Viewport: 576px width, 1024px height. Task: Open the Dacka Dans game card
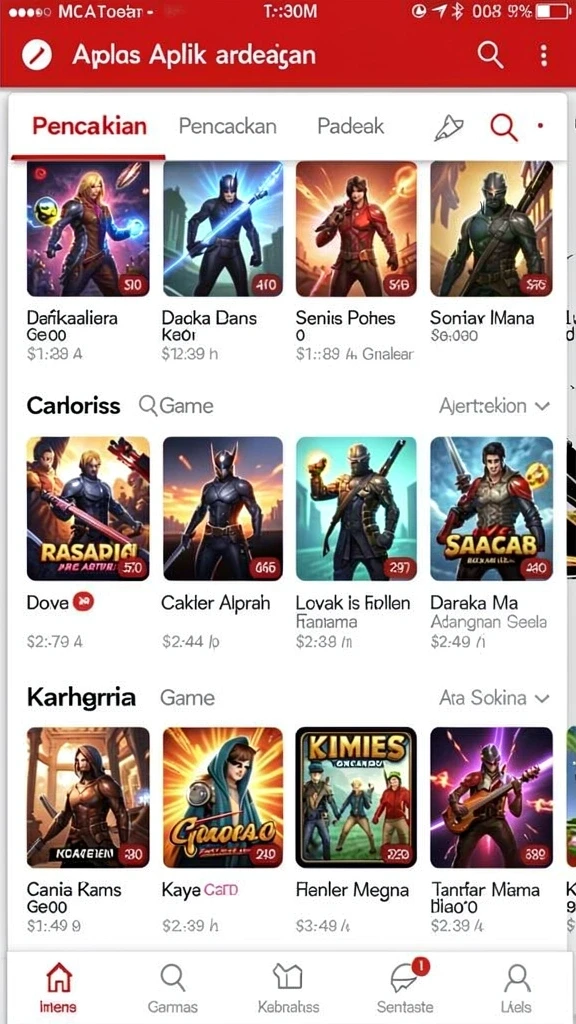click(x=223, y=263)
